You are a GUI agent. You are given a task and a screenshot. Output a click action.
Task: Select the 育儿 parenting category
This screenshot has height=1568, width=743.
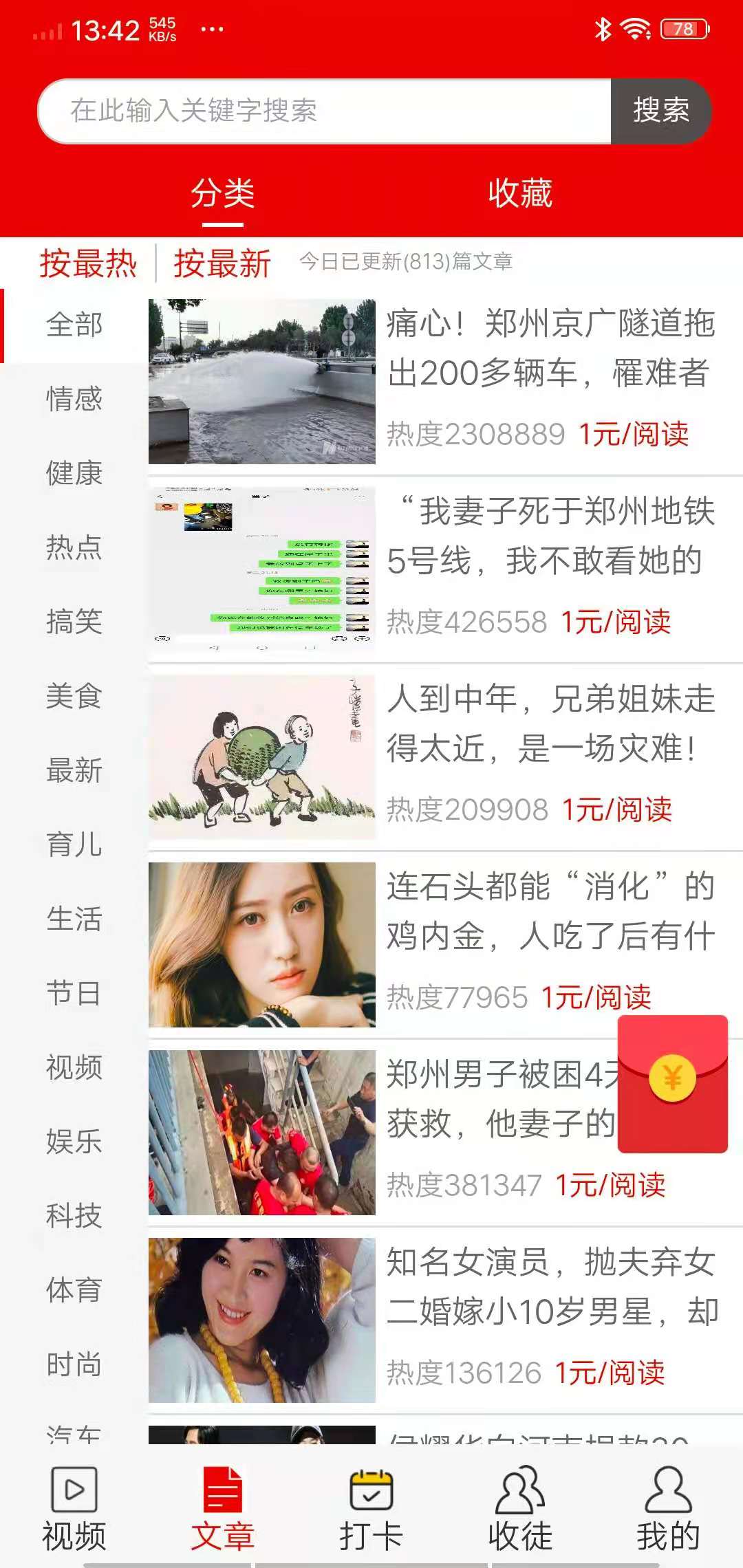(74, 846)
